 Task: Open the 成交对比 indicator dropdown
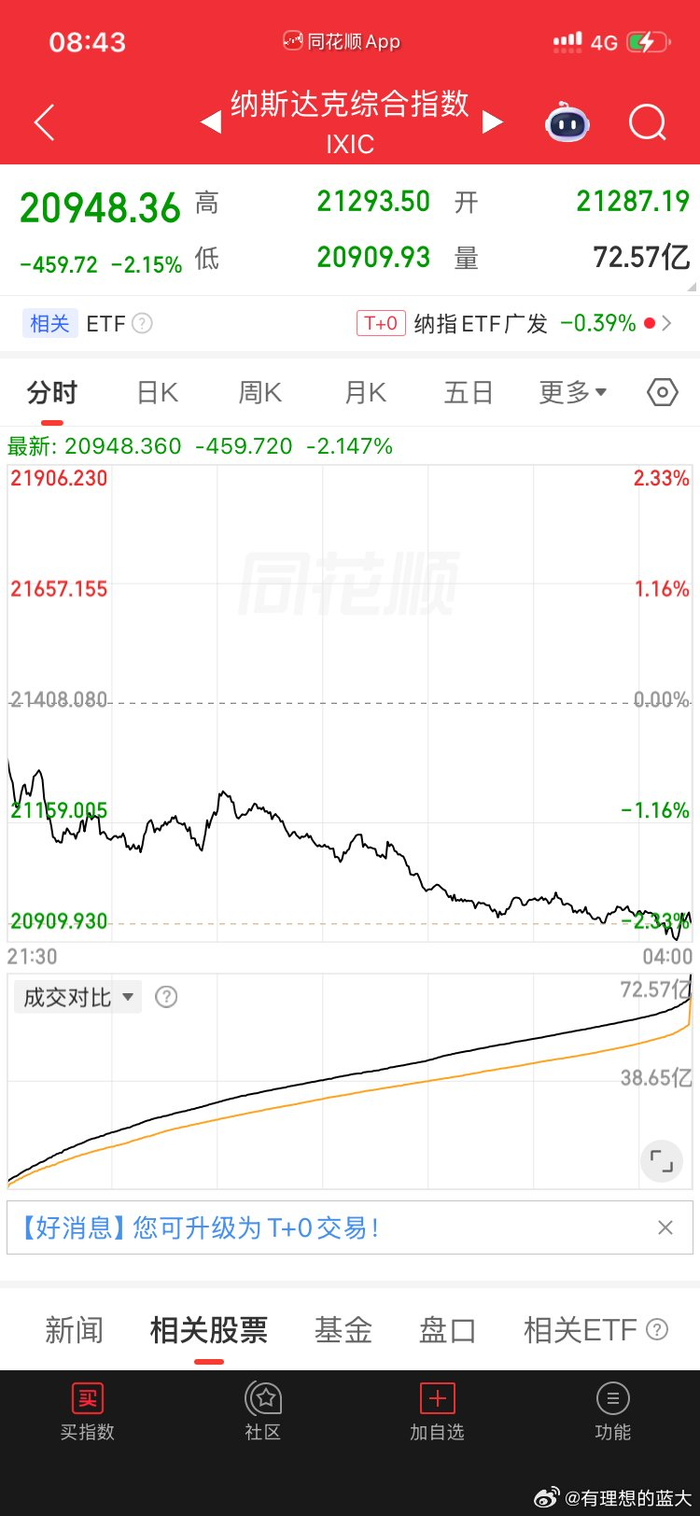[x=78, y=997]
